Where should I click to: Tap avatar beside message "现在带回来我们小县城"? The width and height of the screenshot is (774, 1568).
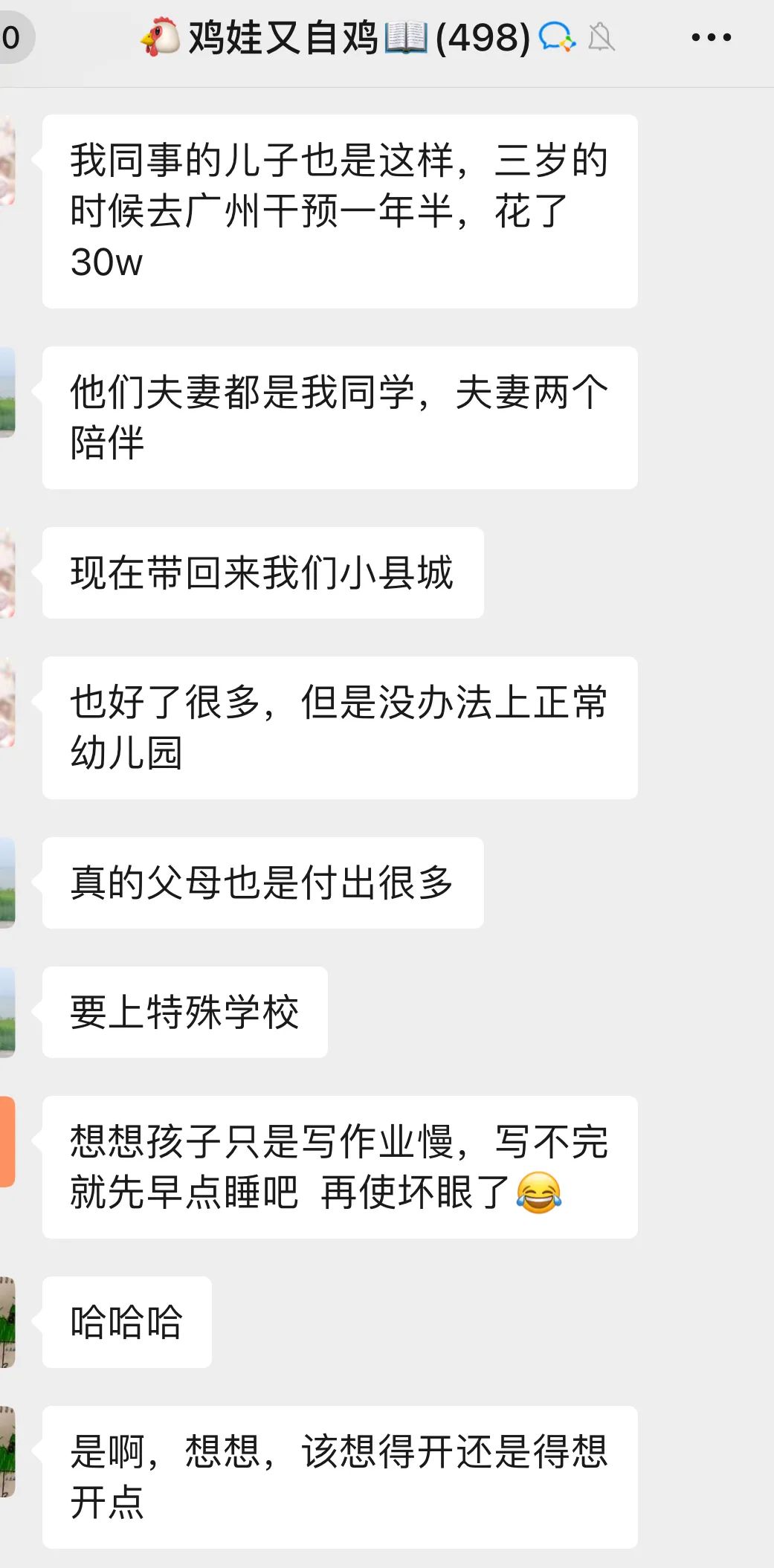pyautogui.click(x=7, y=572)
